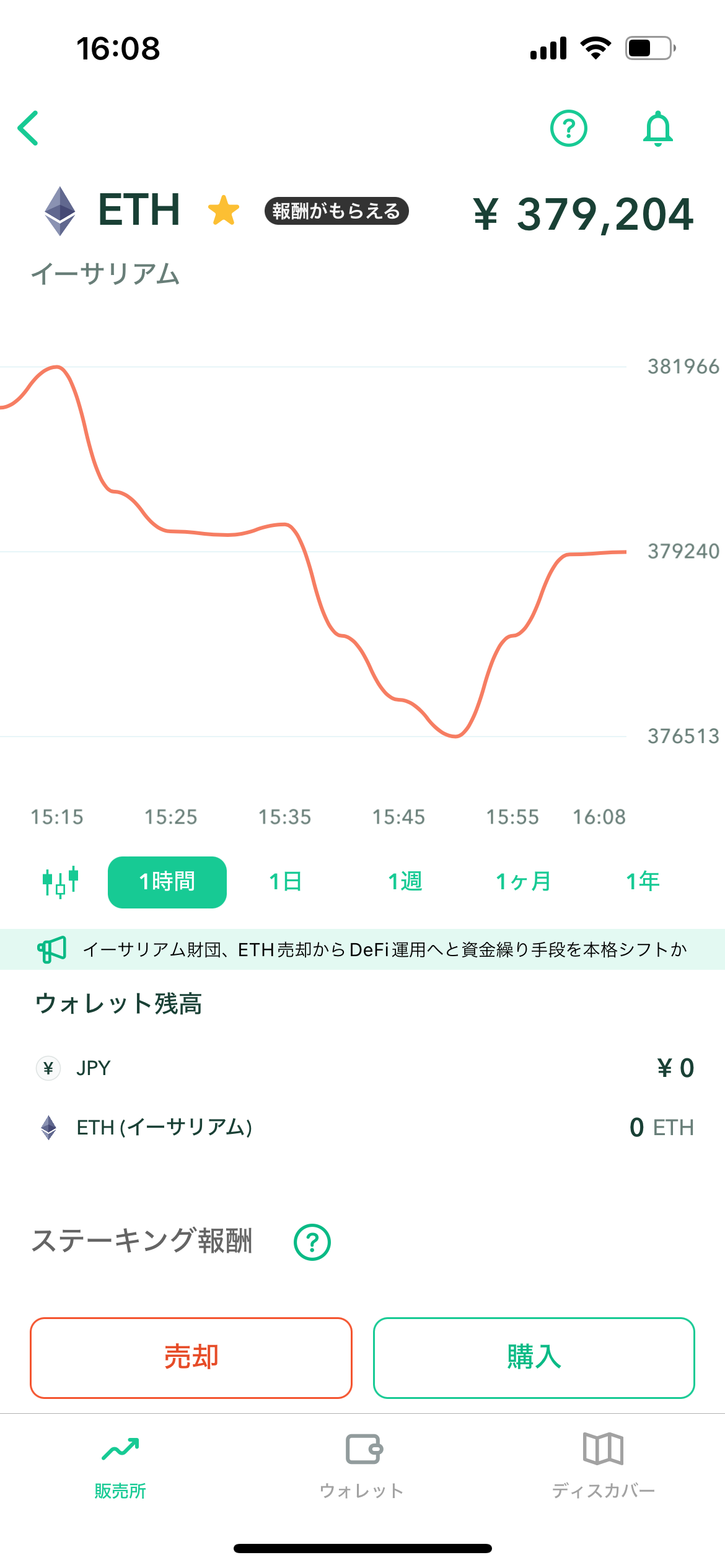Switch to candlestick chart view
Screen dimensions: 725x1568
(60, 882)
